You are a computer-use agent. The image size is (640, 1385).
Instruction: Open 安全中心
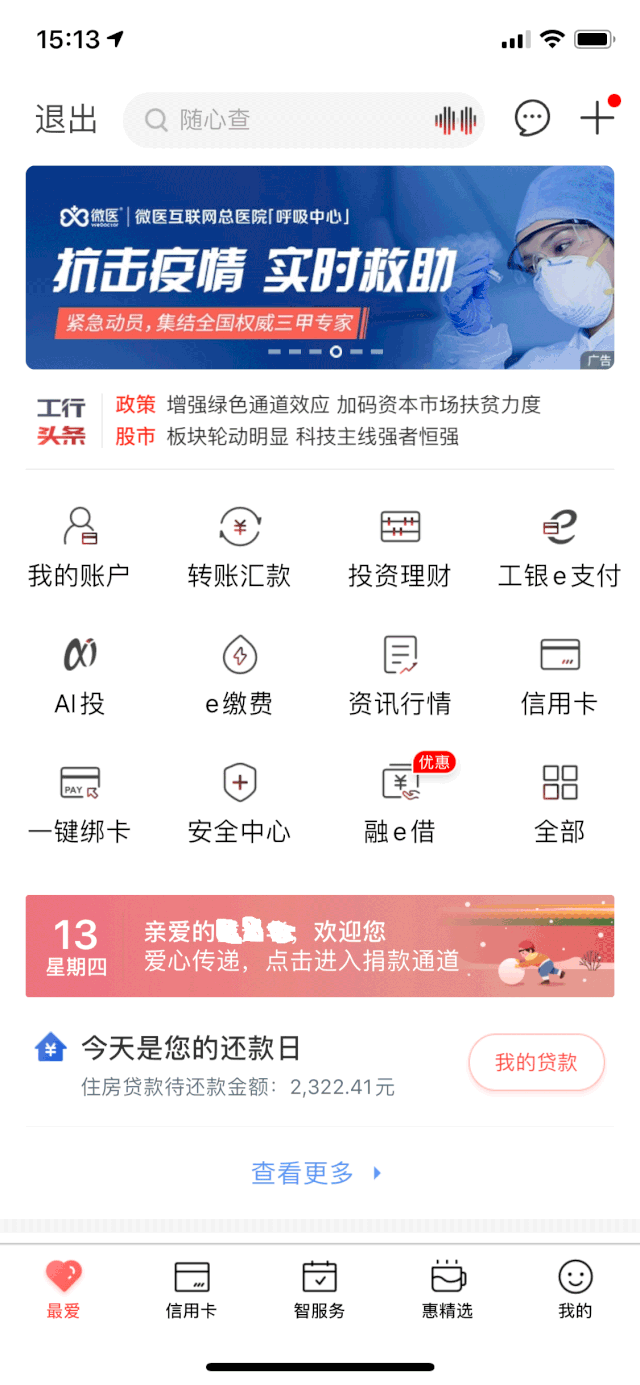click(x=239, y=803)
